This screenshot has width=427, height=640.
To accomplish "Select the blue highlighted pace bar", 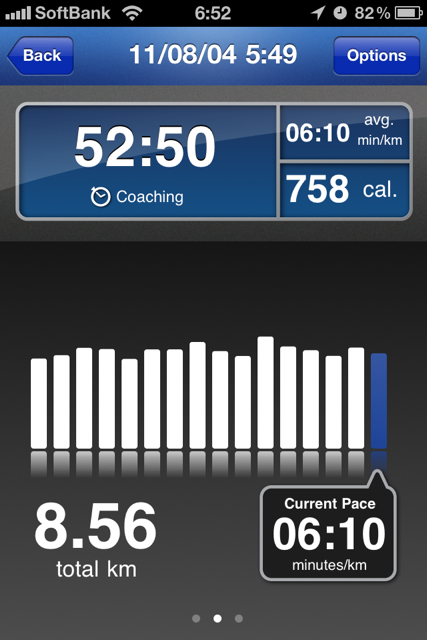I will [x=379, y=401].
